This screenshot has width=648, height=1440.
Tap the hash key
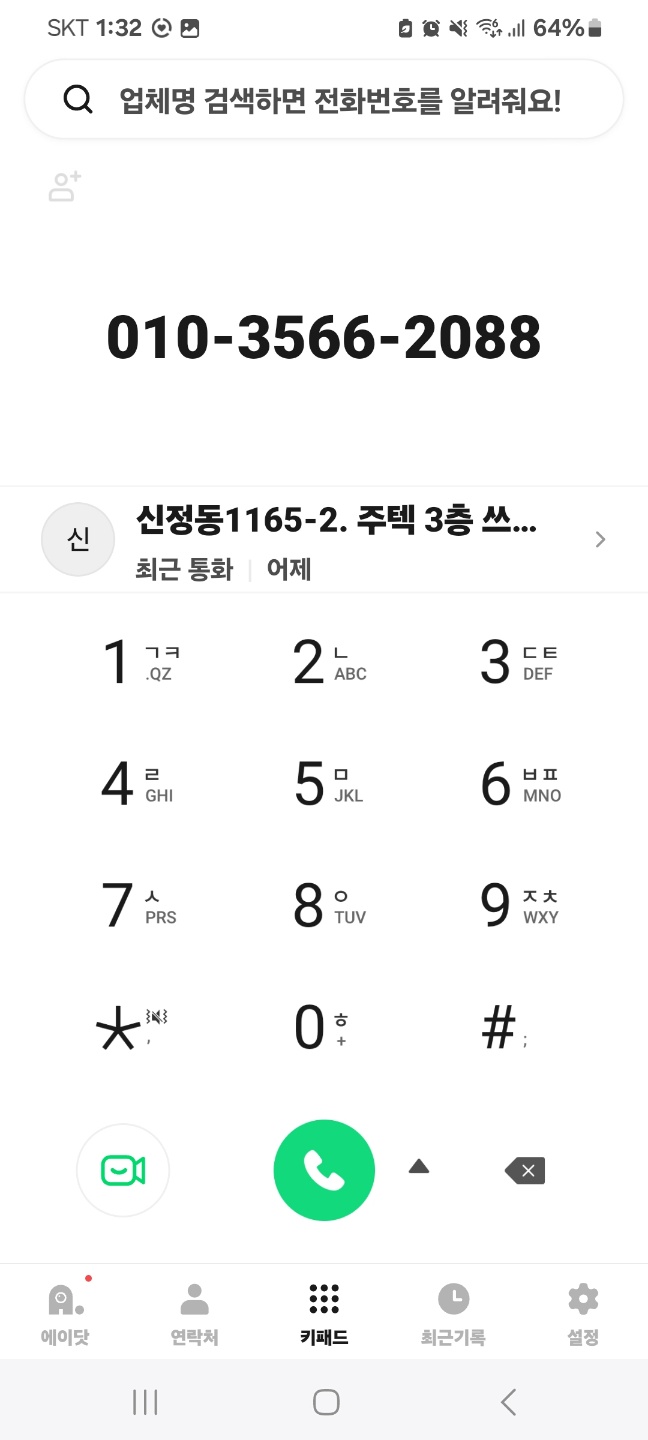pos(515,1027)
